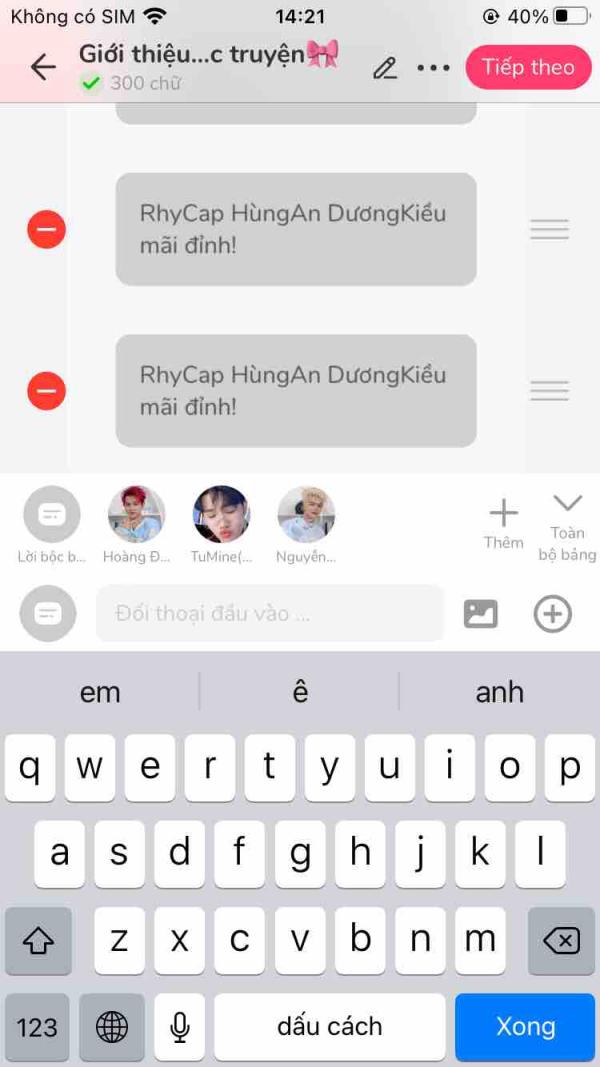Go back with the arrow icon
The image size is (600, 1067).
(x=43, y=67)
